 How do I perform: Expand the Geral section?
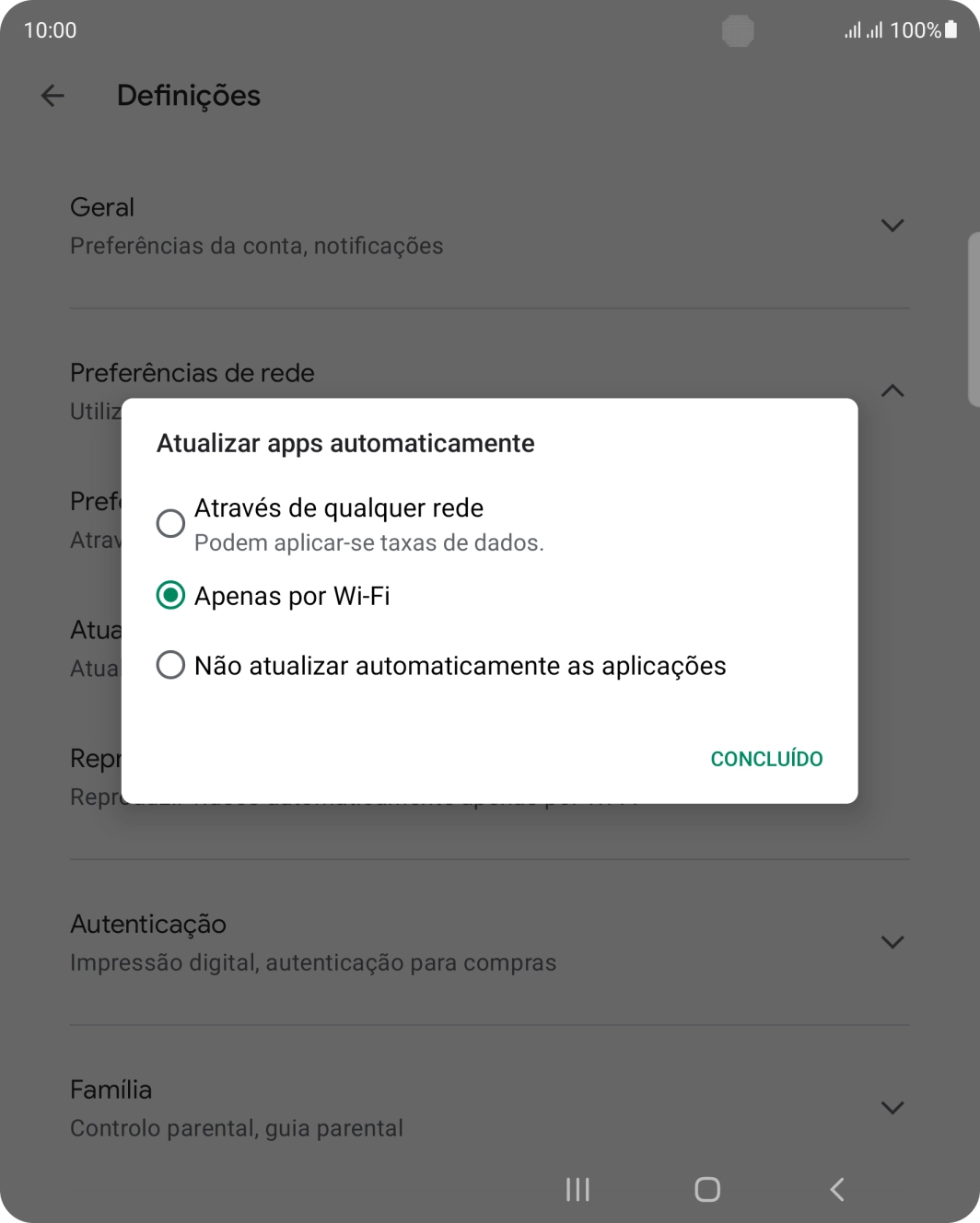click(x=892, y=225)
